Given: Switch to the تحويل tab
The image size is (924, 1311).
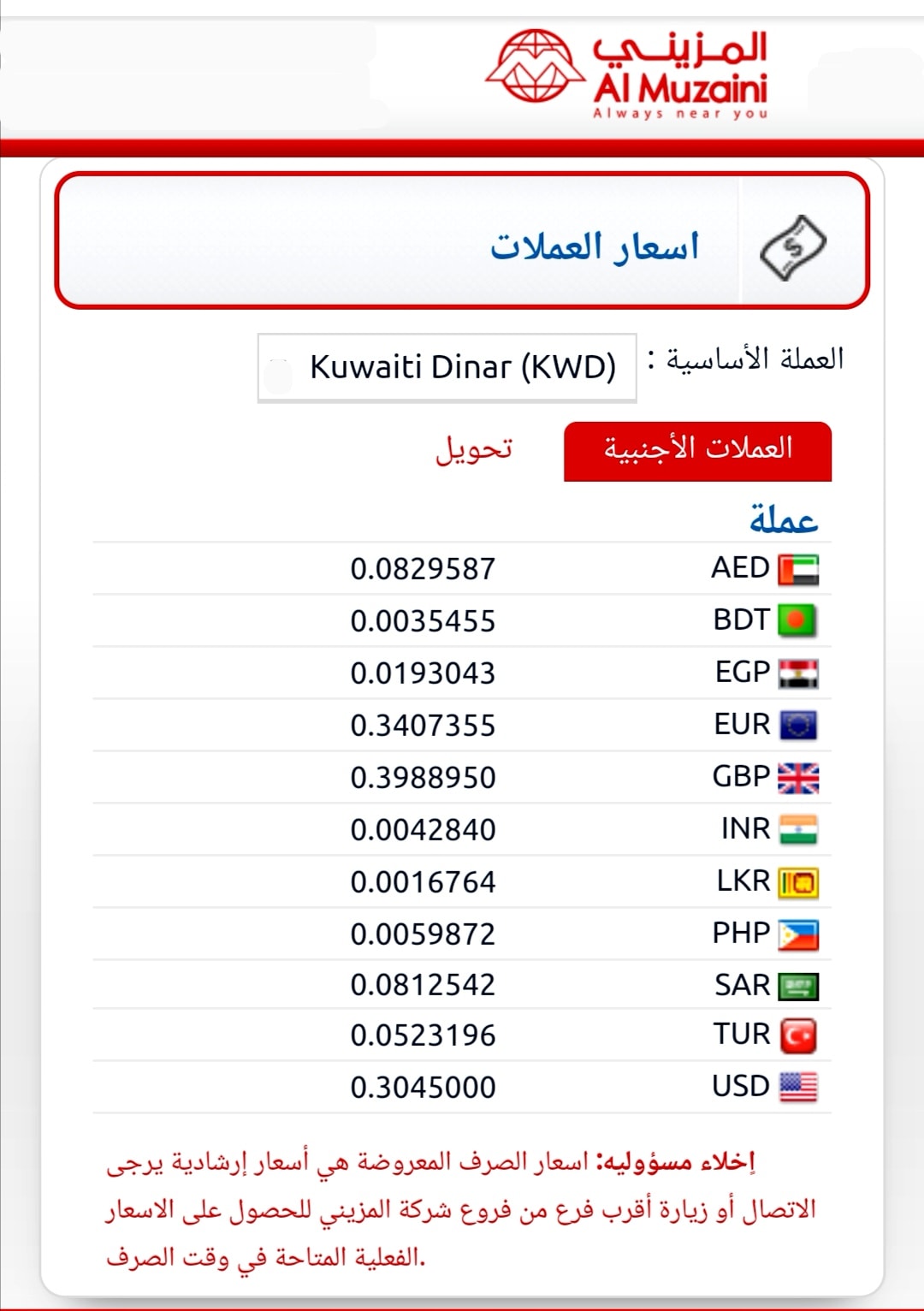Looking at the screenshot, I should tap(474, 448).
